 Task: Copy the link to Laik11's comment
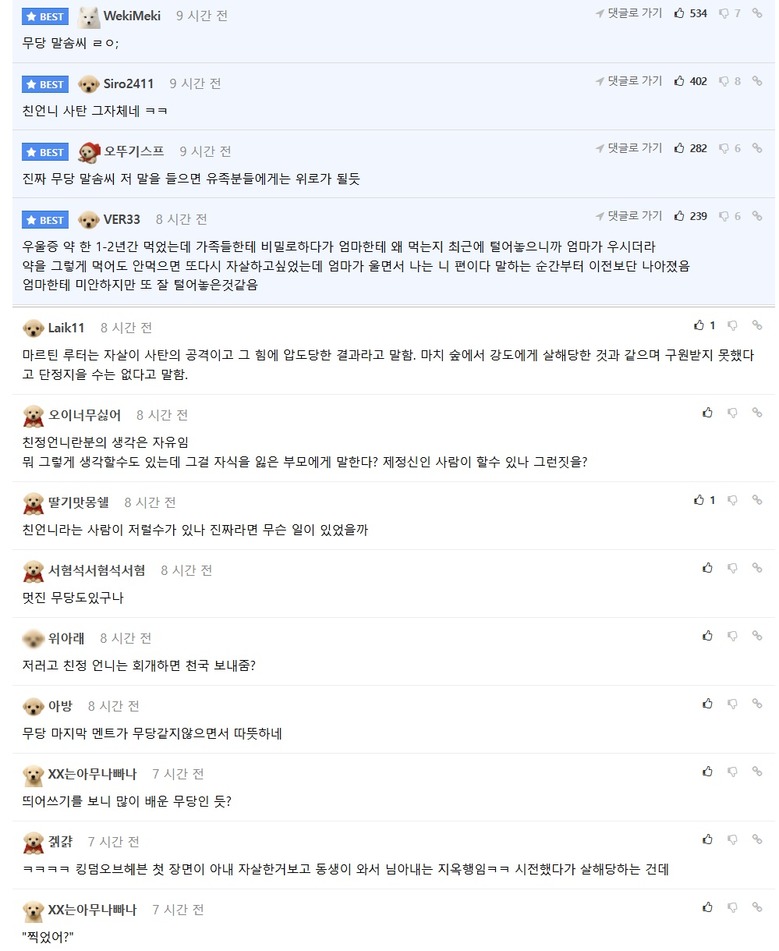point(757,325)
